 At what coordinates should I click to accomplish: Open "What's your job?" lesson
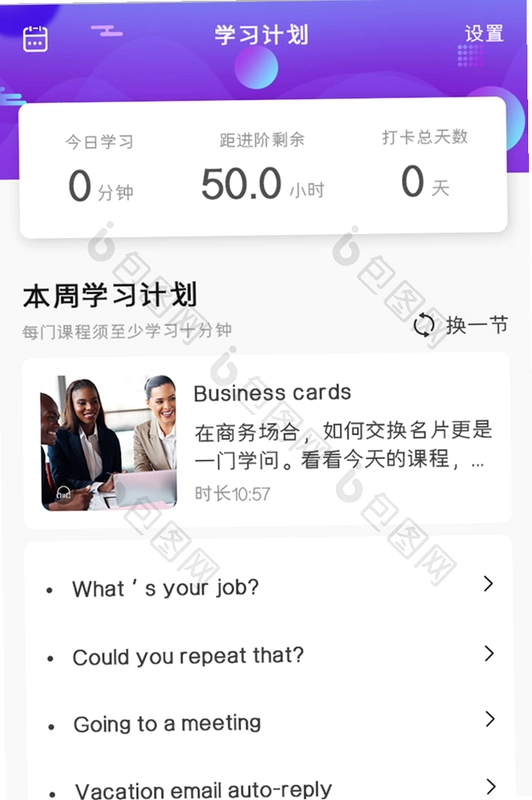tap(269, 588)
